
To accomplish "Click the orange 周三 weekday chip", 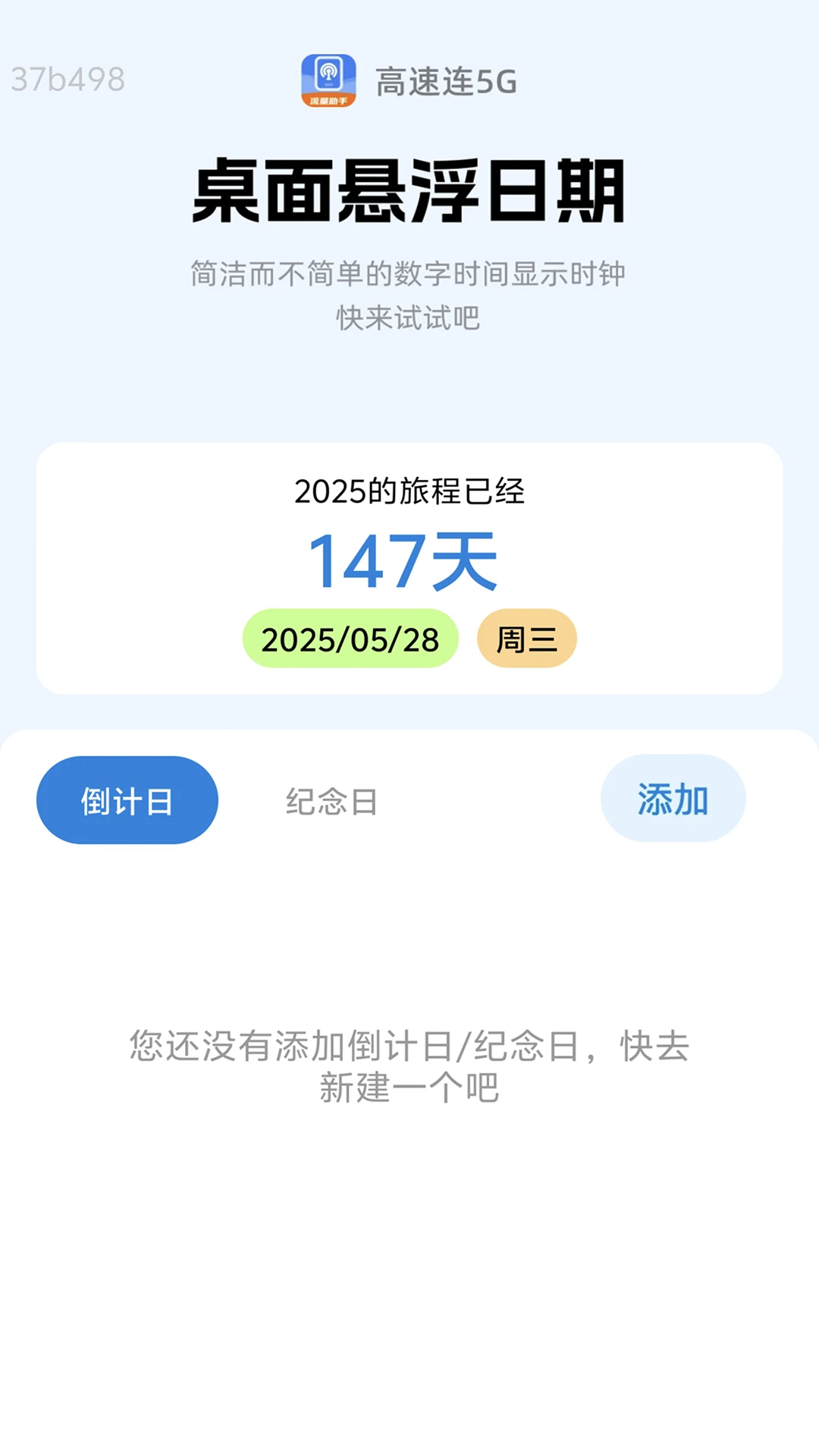I will (527, 638).
